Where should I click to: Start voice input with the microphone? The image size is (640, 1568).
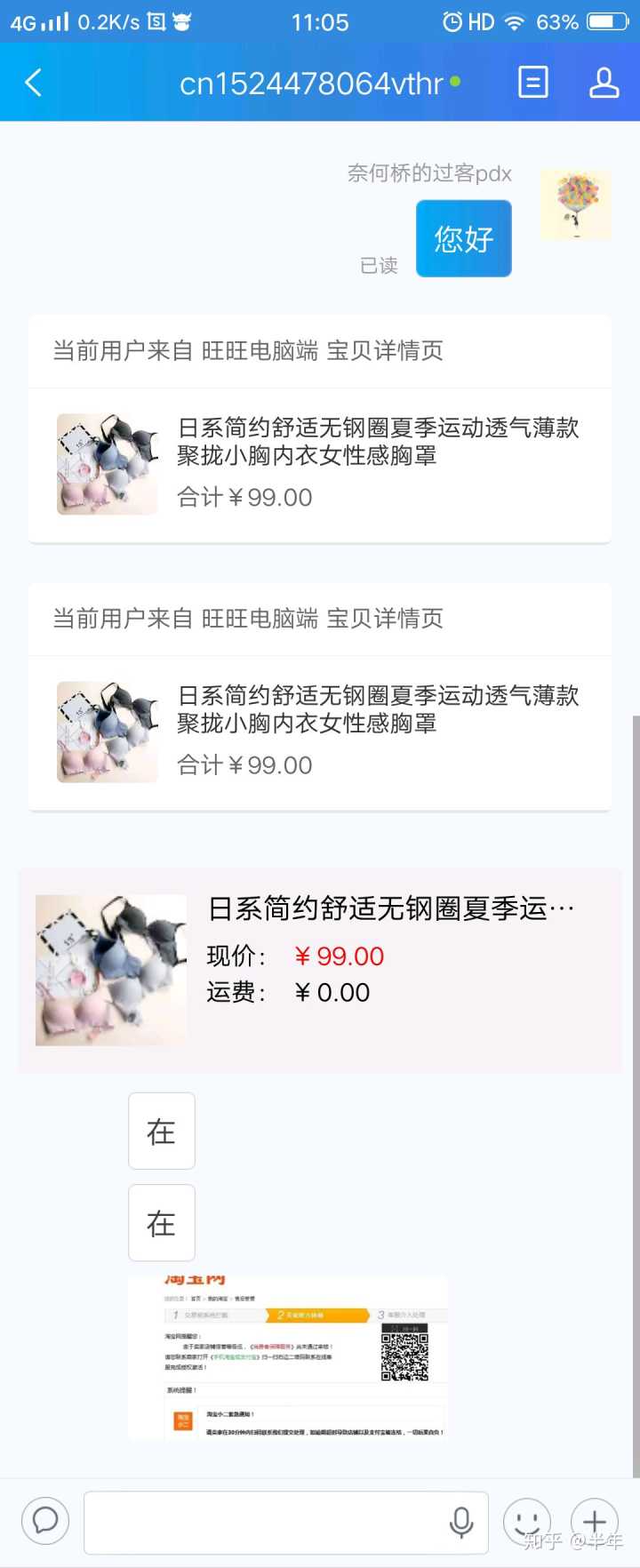[461, 1522]
